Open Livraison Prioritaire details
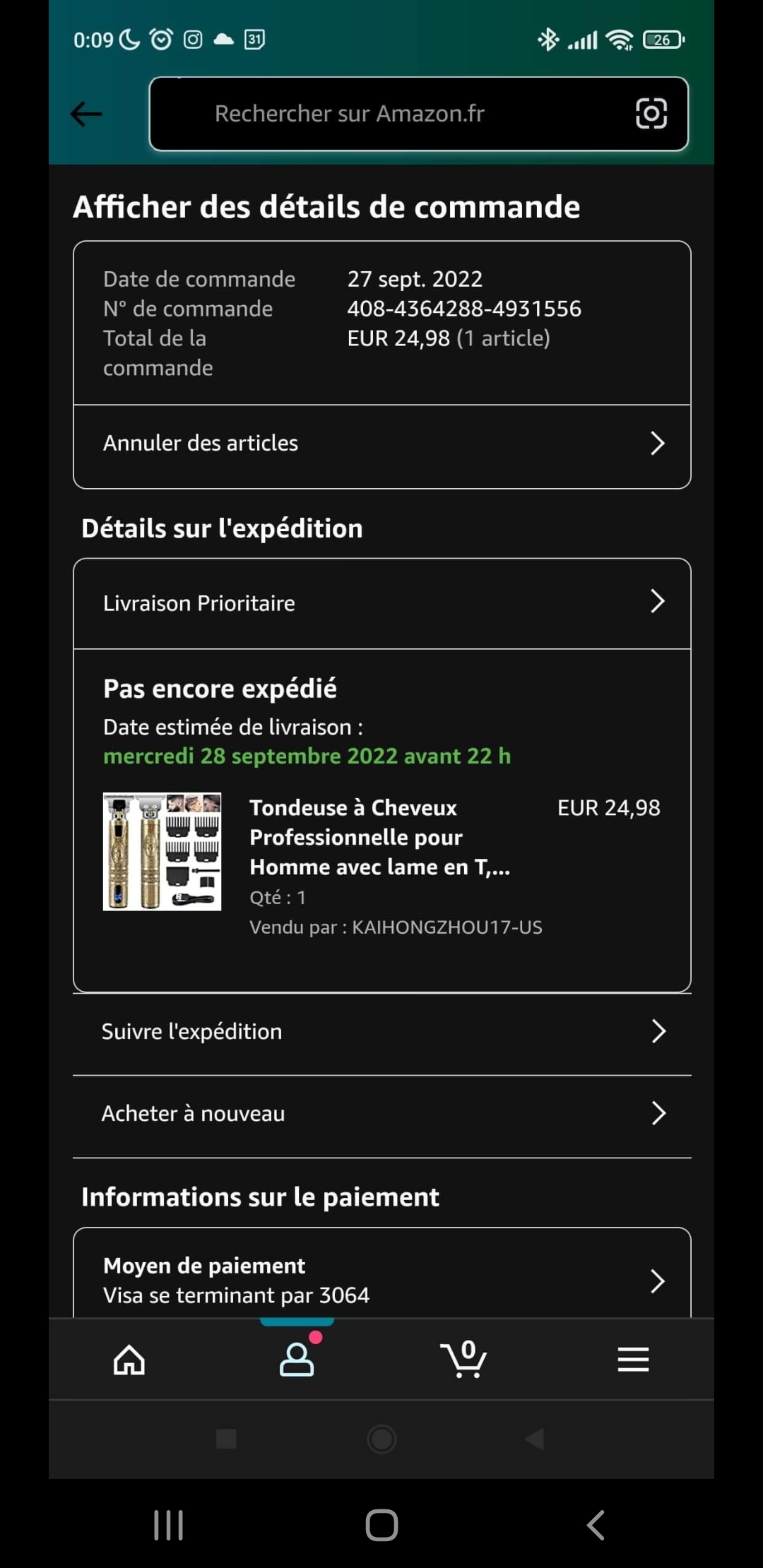This screenshot has width=763, height=1568. (x=381, y=603)
